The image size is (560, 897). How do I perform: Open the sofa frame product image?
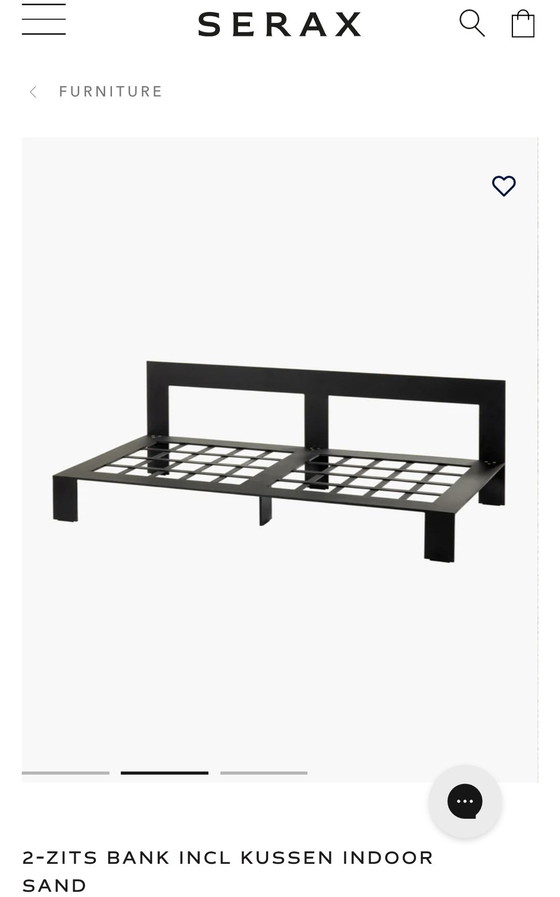pos(280,459)
